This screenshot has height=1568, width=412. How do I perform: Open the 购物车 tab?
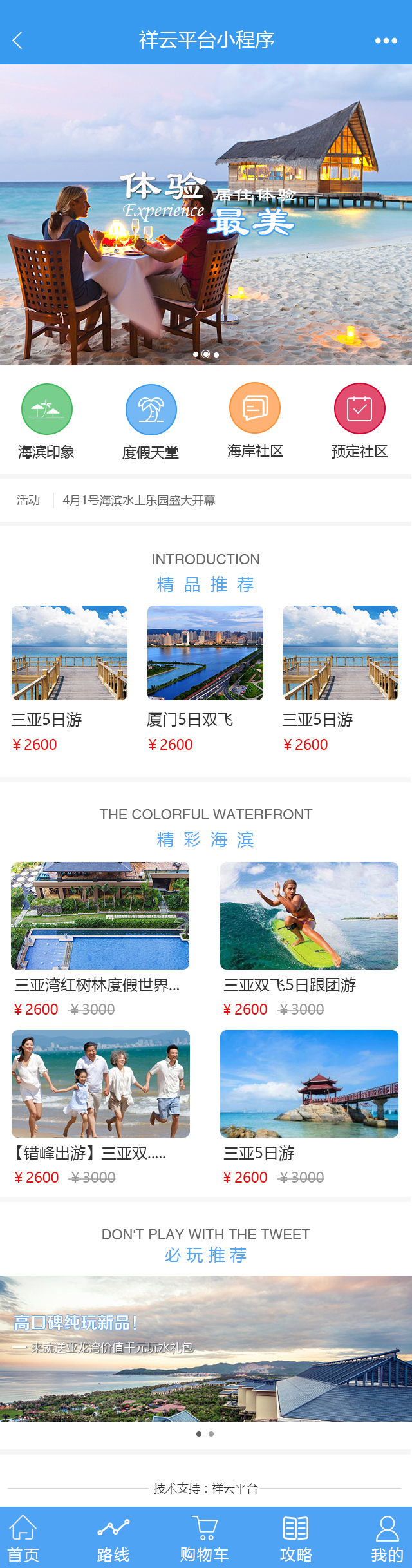(x=205, y=1538)
